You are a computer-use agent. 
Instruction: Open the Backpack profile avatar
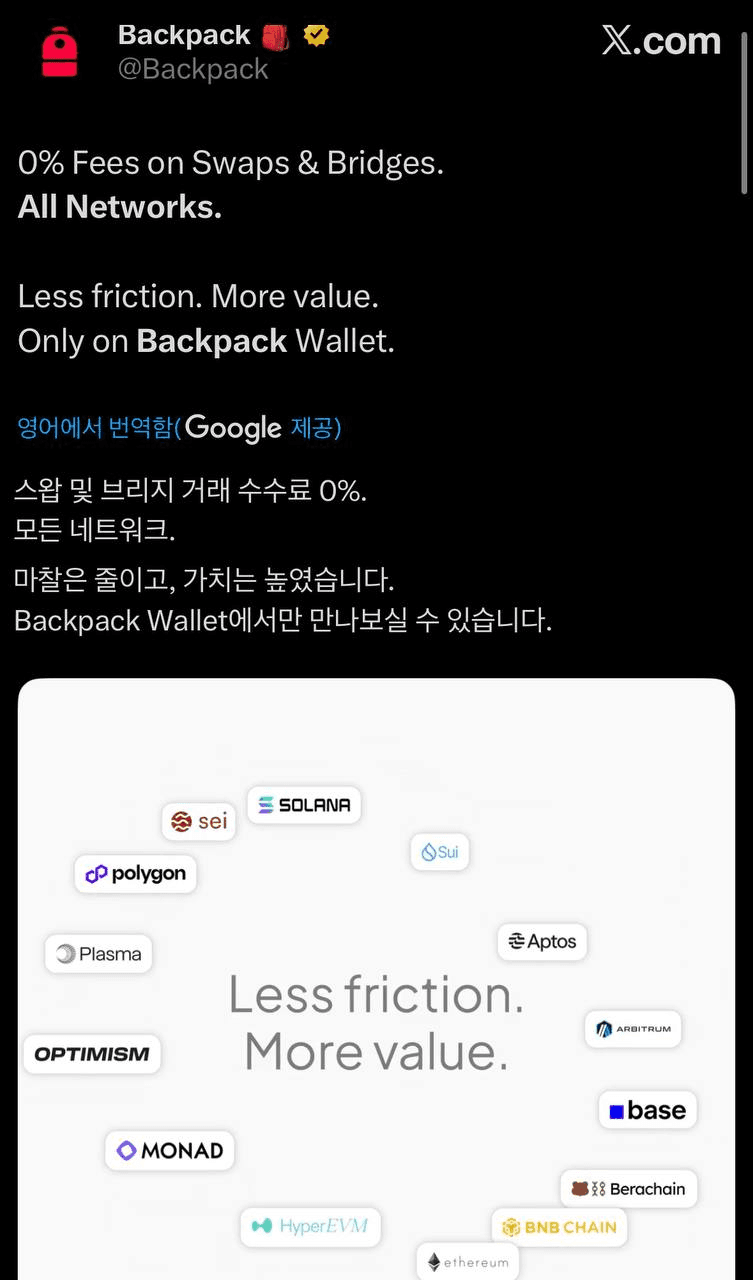tap(60, 52)
